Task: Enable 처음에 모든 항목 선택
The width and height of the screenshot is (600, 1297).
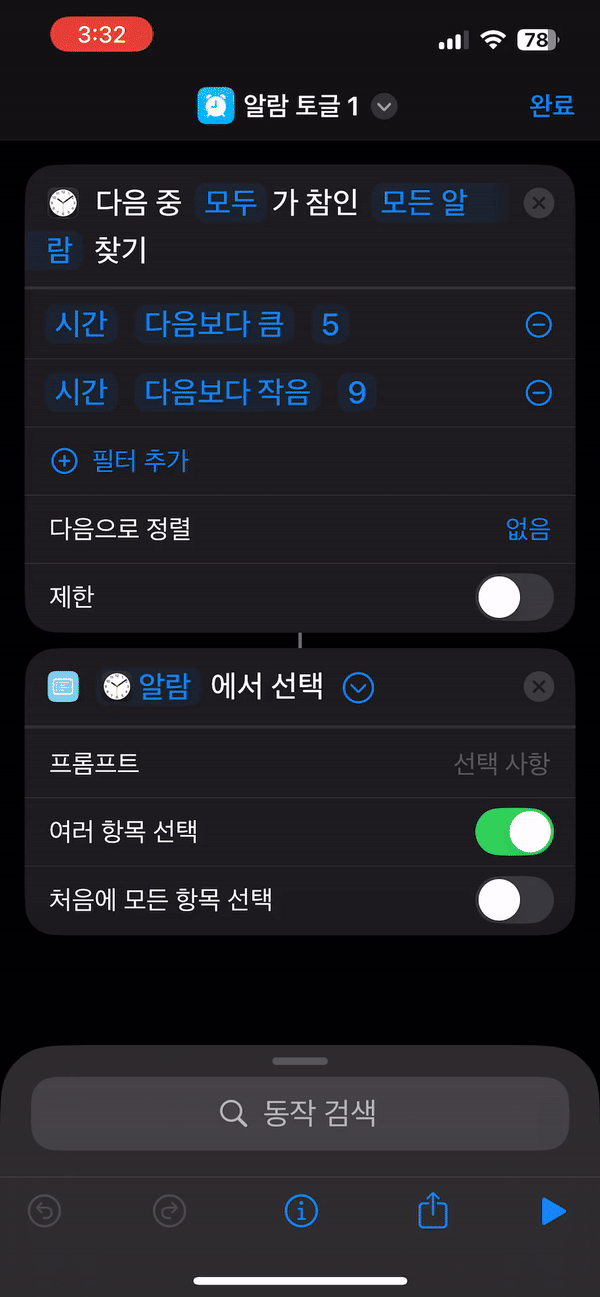Action: click(514, 900)
